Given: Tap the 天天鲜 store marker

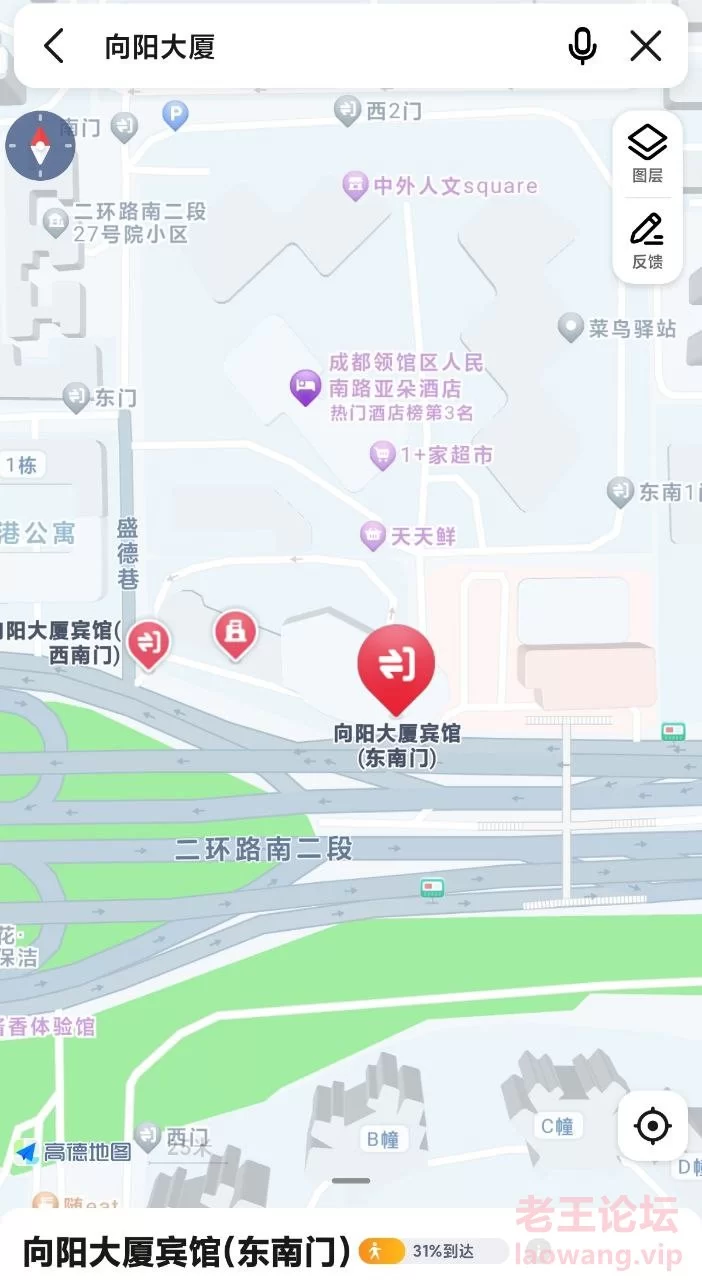Looking at the screenshot, I should (373, 536).
